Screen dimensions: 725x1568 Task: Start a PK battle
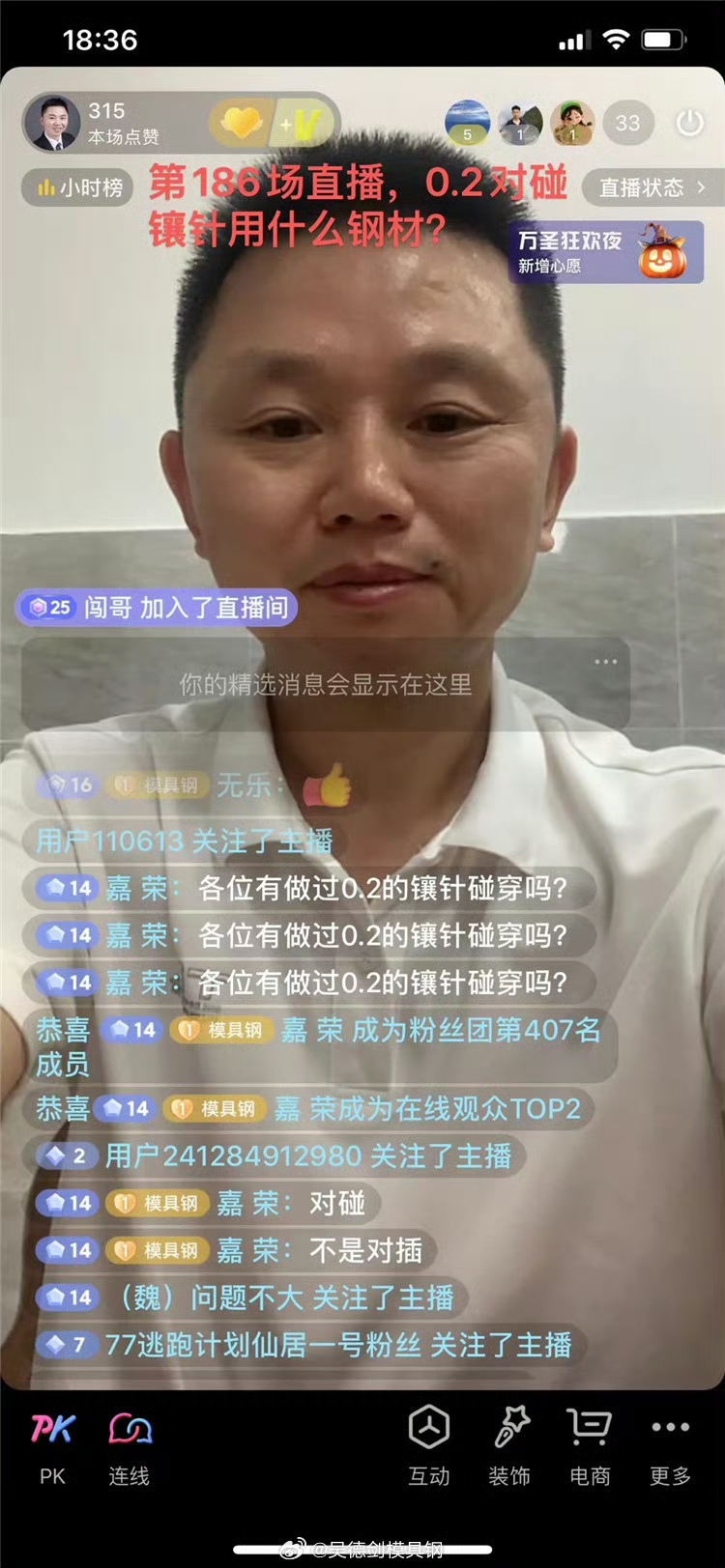(x=52, y=1445)
